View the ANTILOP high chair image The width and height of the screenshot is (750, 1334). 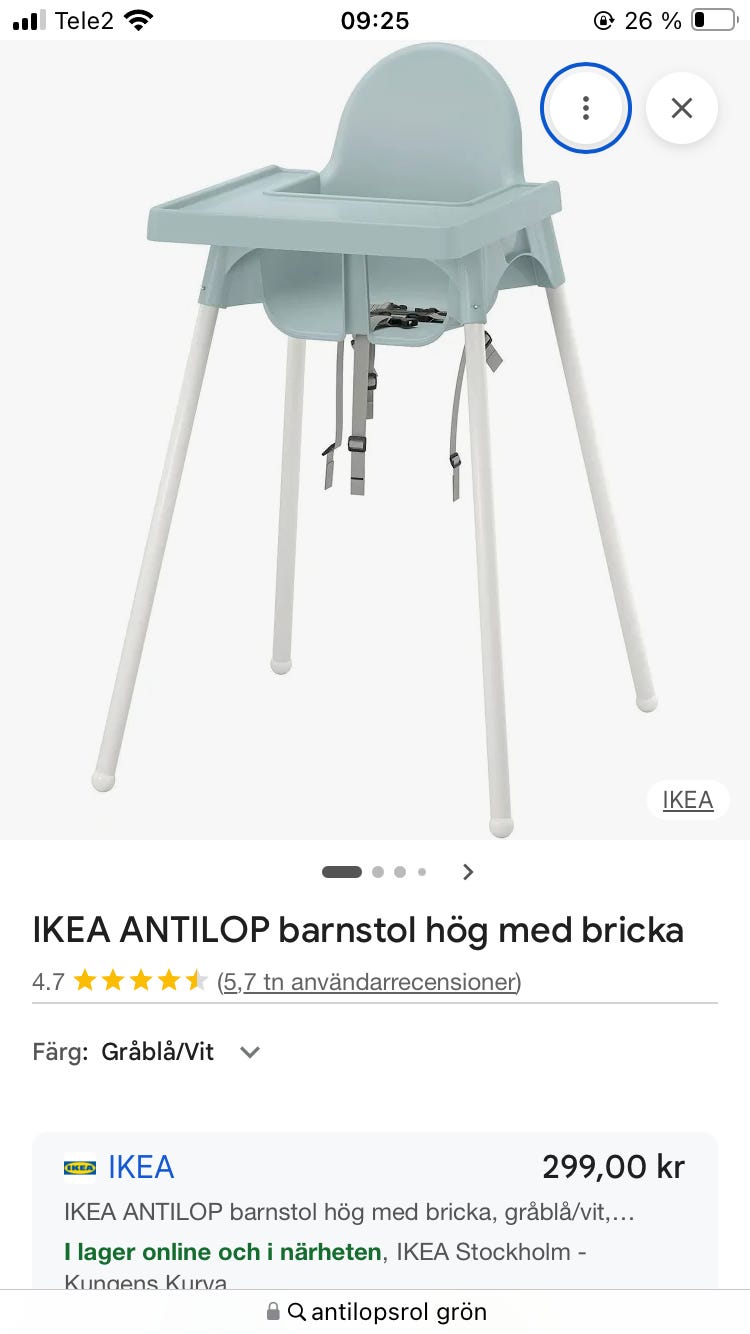pyautogui.click(x=375, y=440)
